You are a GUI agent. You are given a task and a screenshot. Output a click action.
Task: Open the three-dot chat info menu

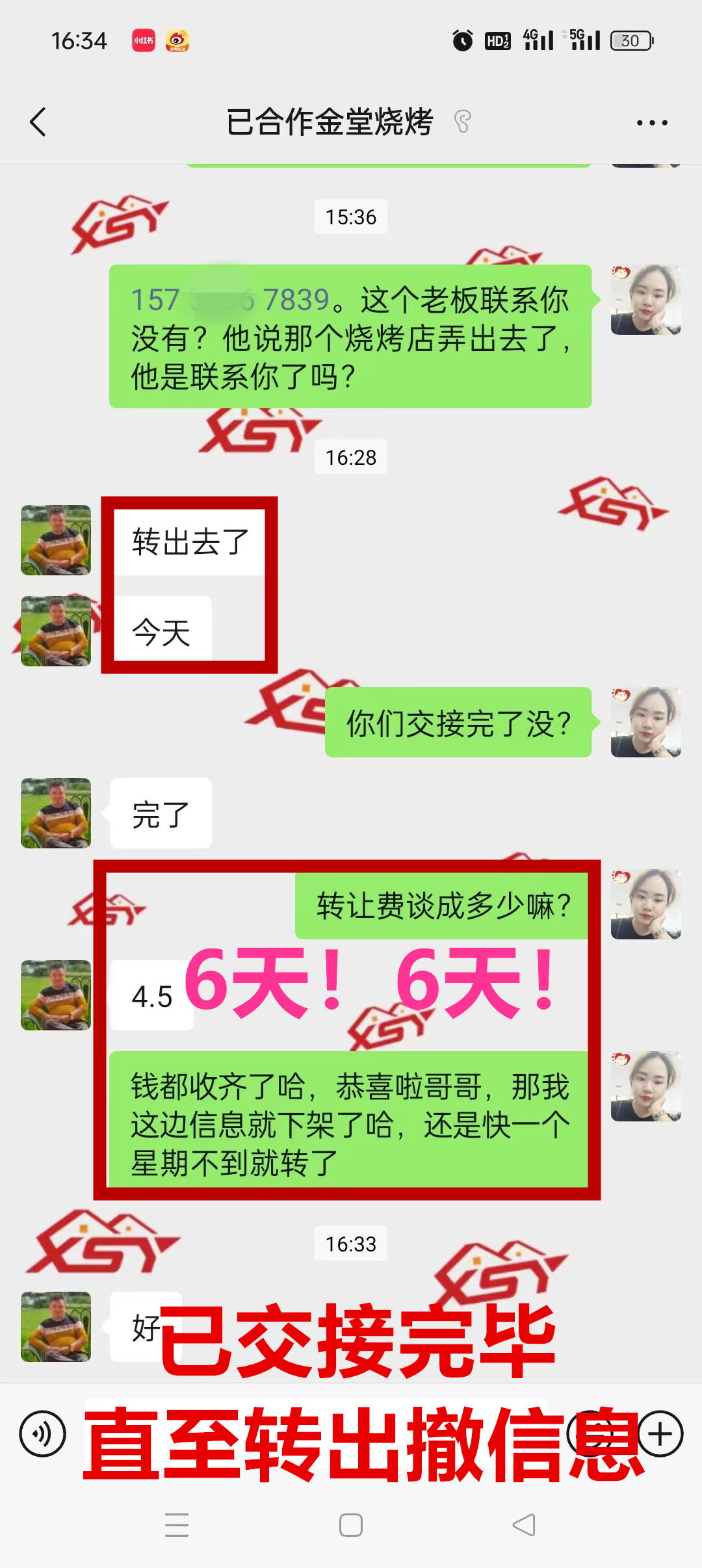point(651,122)
